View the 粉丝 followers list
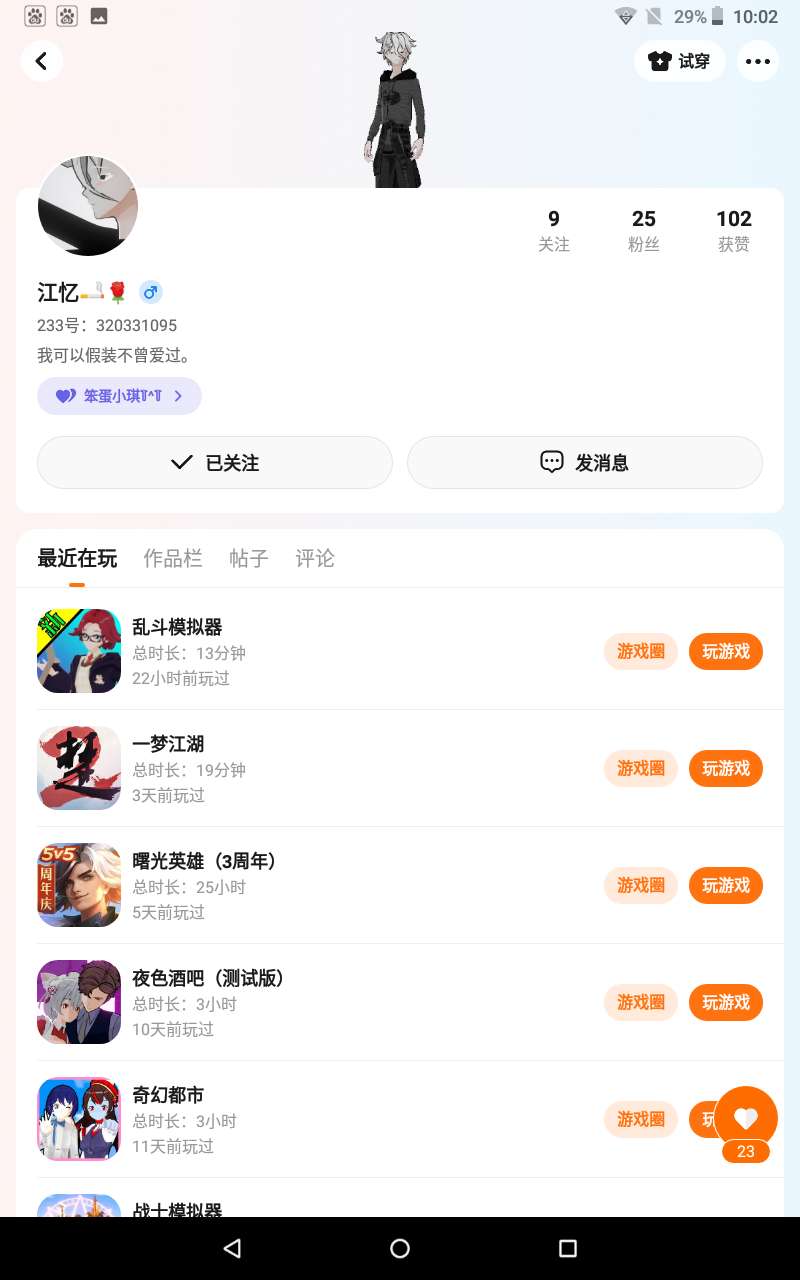This screenshot has height=1280, width=800. [644, 230]
